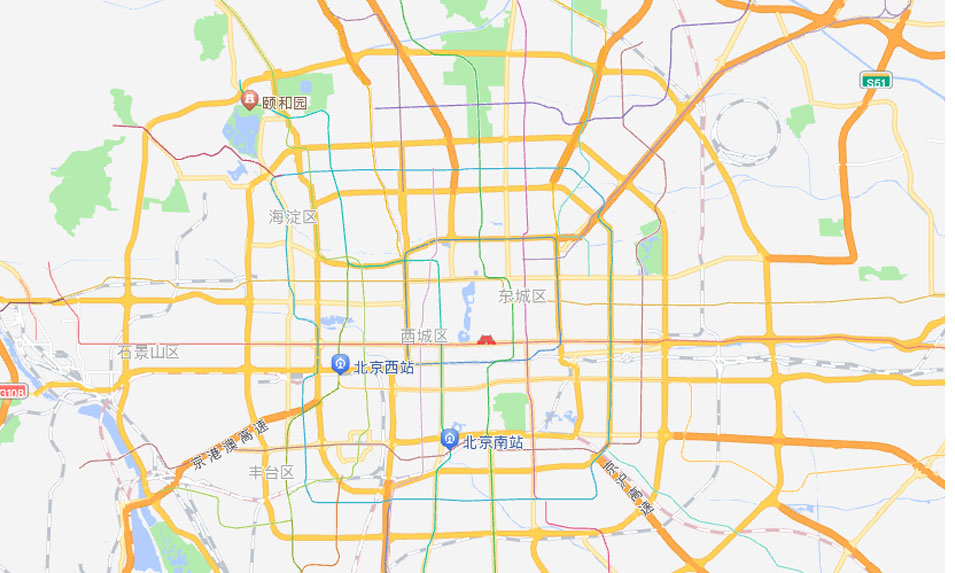Open the 北京南站 station marker
The image size is (955, 573).
click(450, 439)
